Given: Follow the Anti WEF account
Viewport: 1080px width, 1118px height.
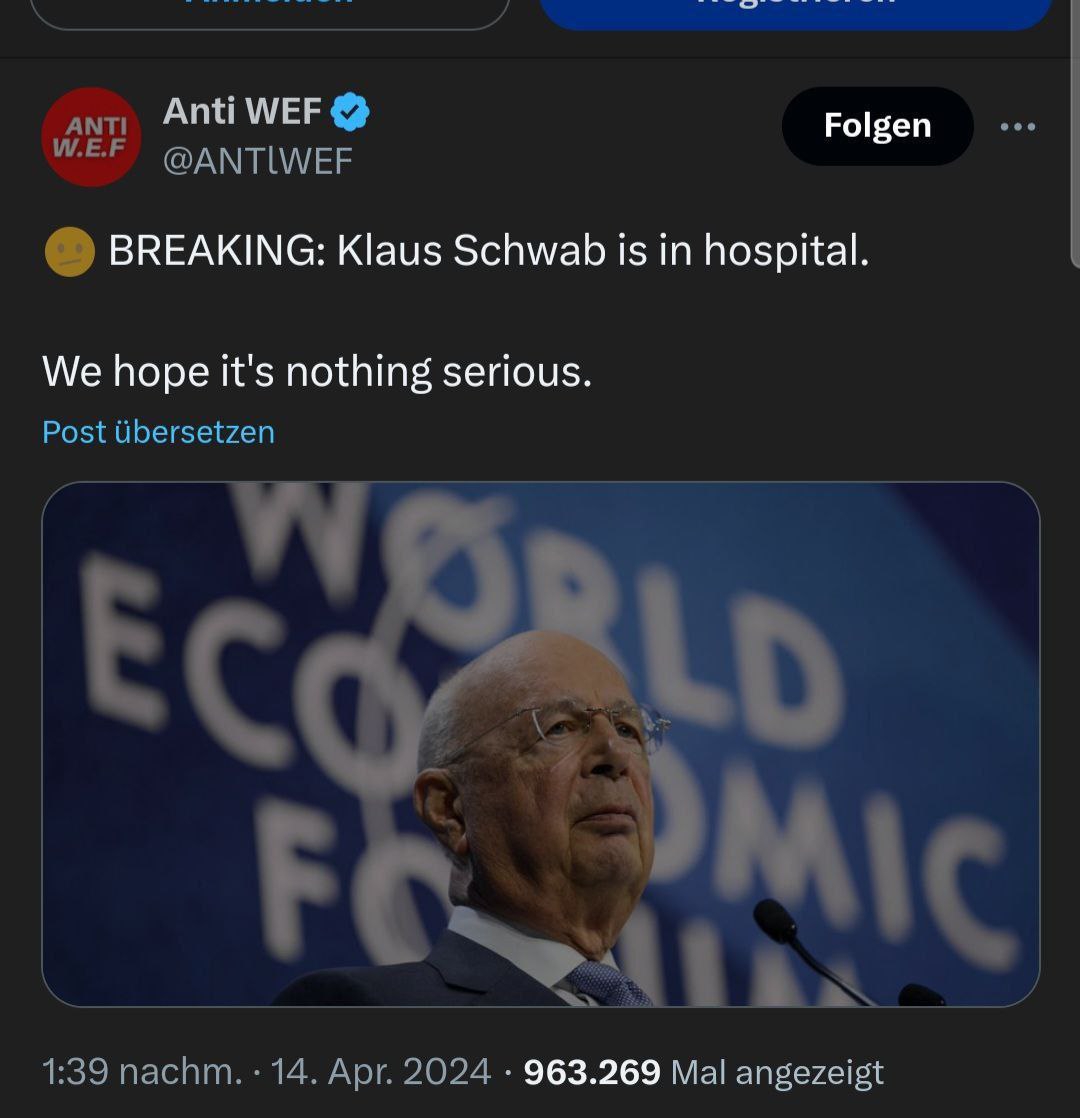Looking at the screenshot, I should 877,126.
